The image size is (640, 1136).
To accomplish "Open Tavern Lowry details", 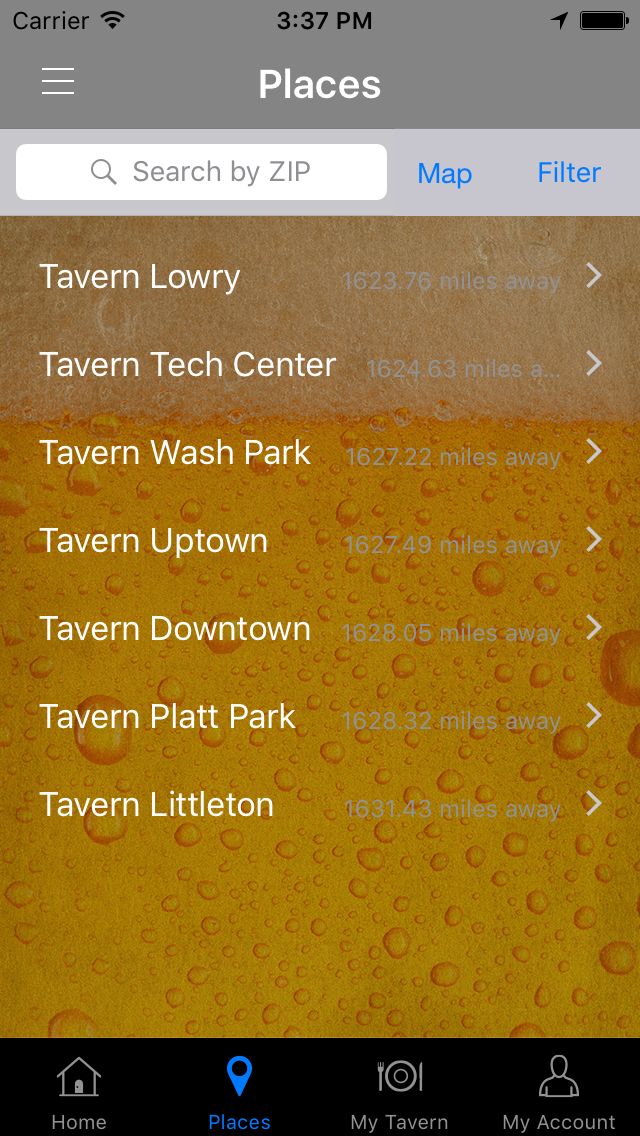I will 320,277.
